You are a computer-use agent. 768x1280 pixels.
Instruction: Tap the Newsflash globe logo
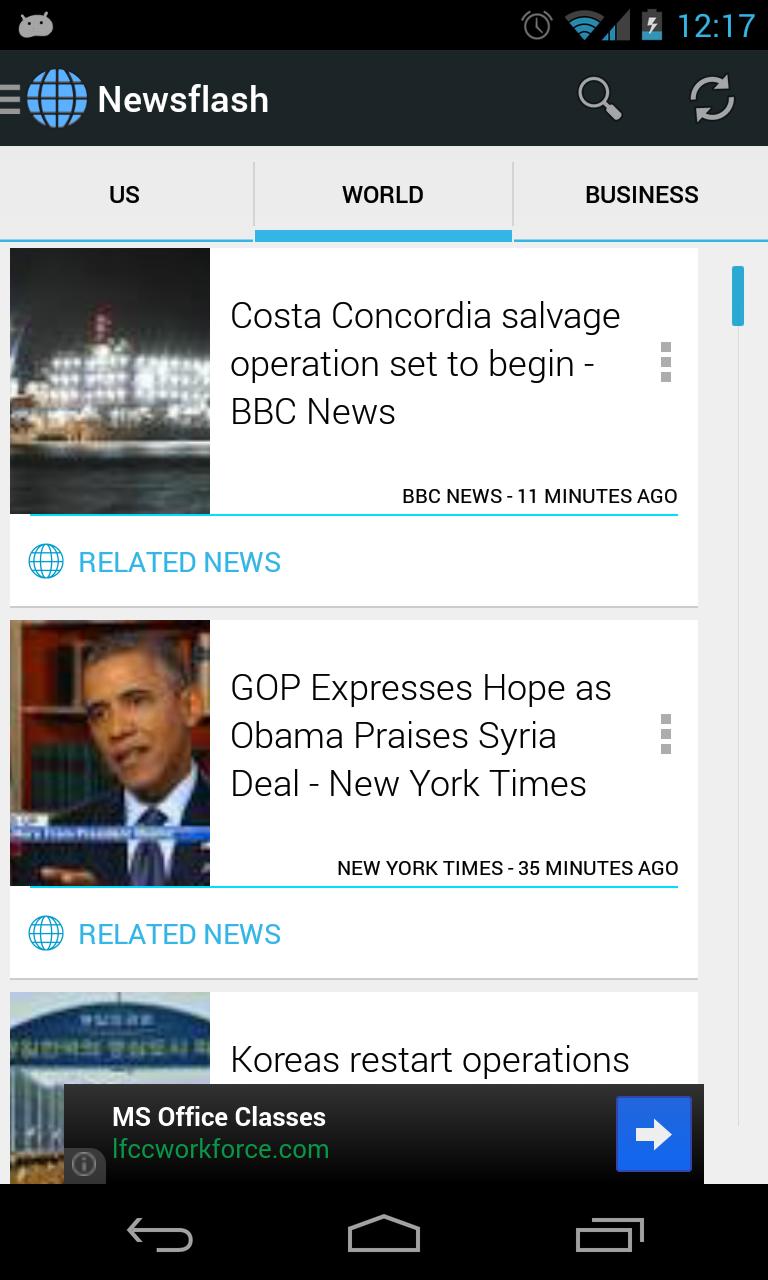57,98
